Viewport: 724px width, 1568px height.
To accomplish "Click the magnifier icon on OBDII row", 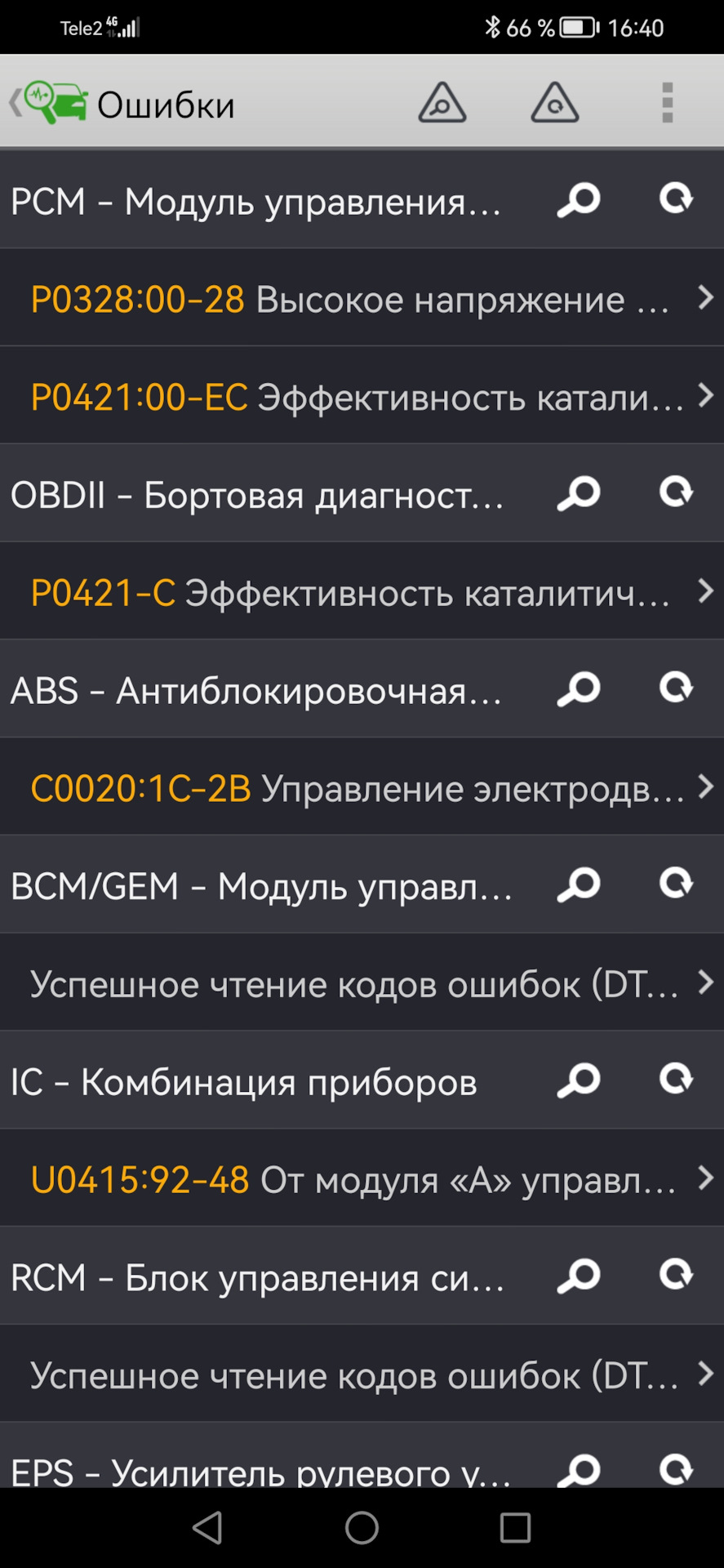I will coord(579,493).
